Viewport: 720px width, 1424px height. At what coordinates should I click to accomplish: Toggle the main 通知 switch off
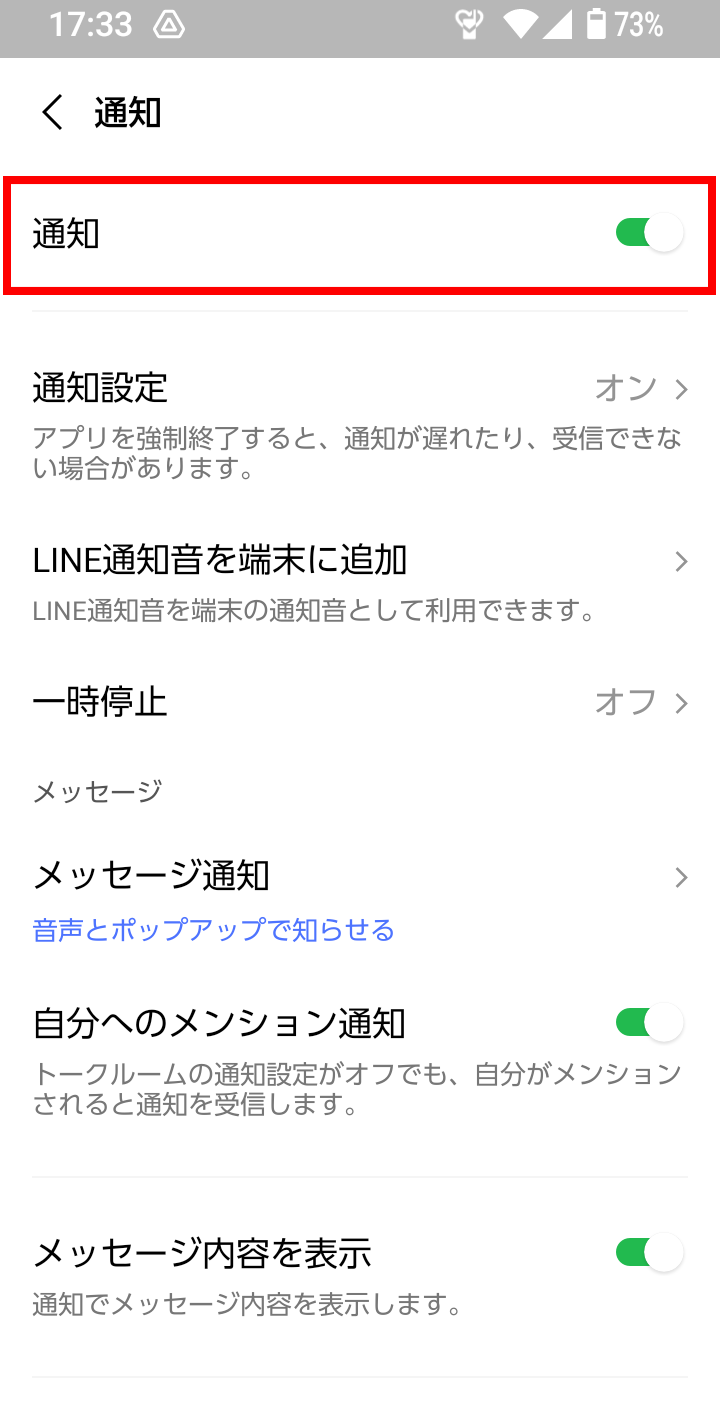coord(649,234)
